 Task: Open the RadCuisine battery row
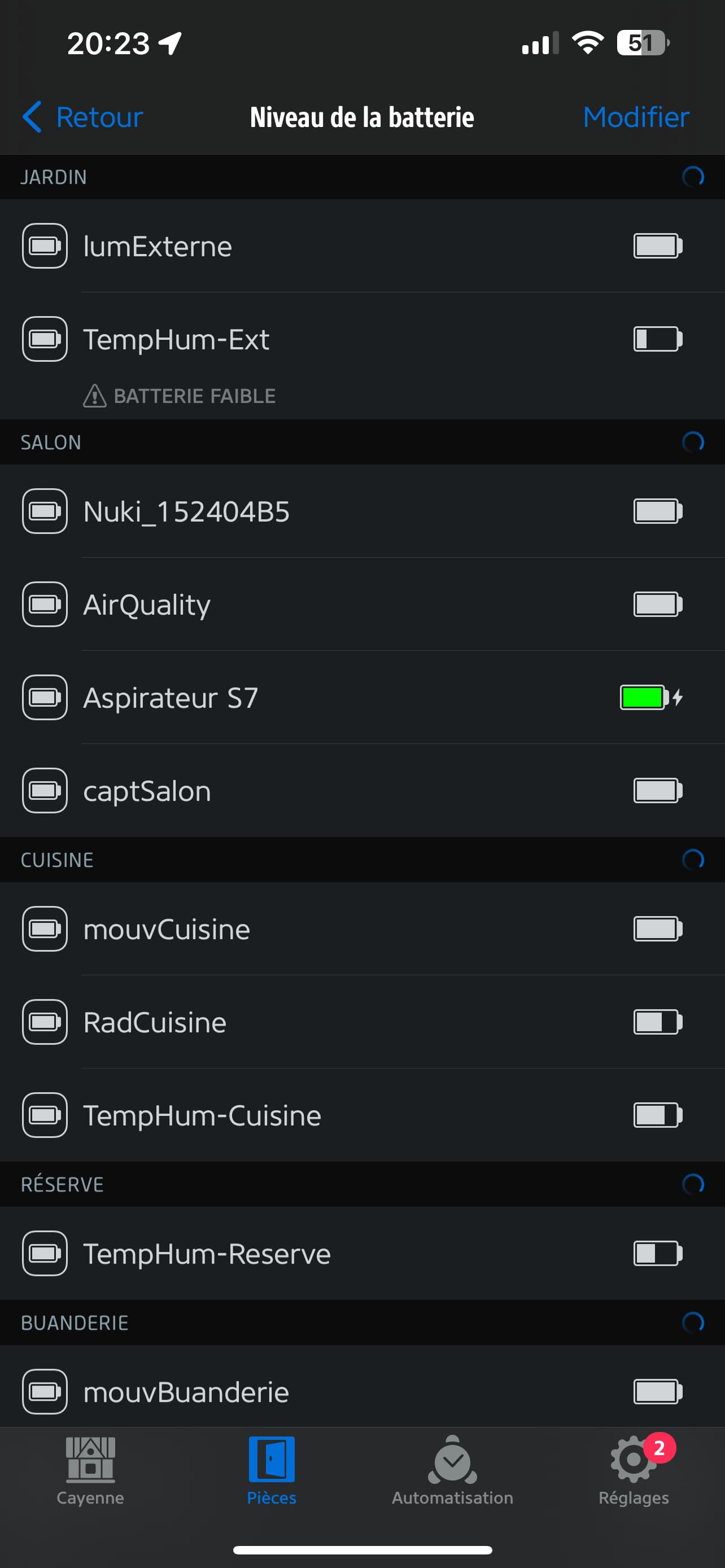362,1022
